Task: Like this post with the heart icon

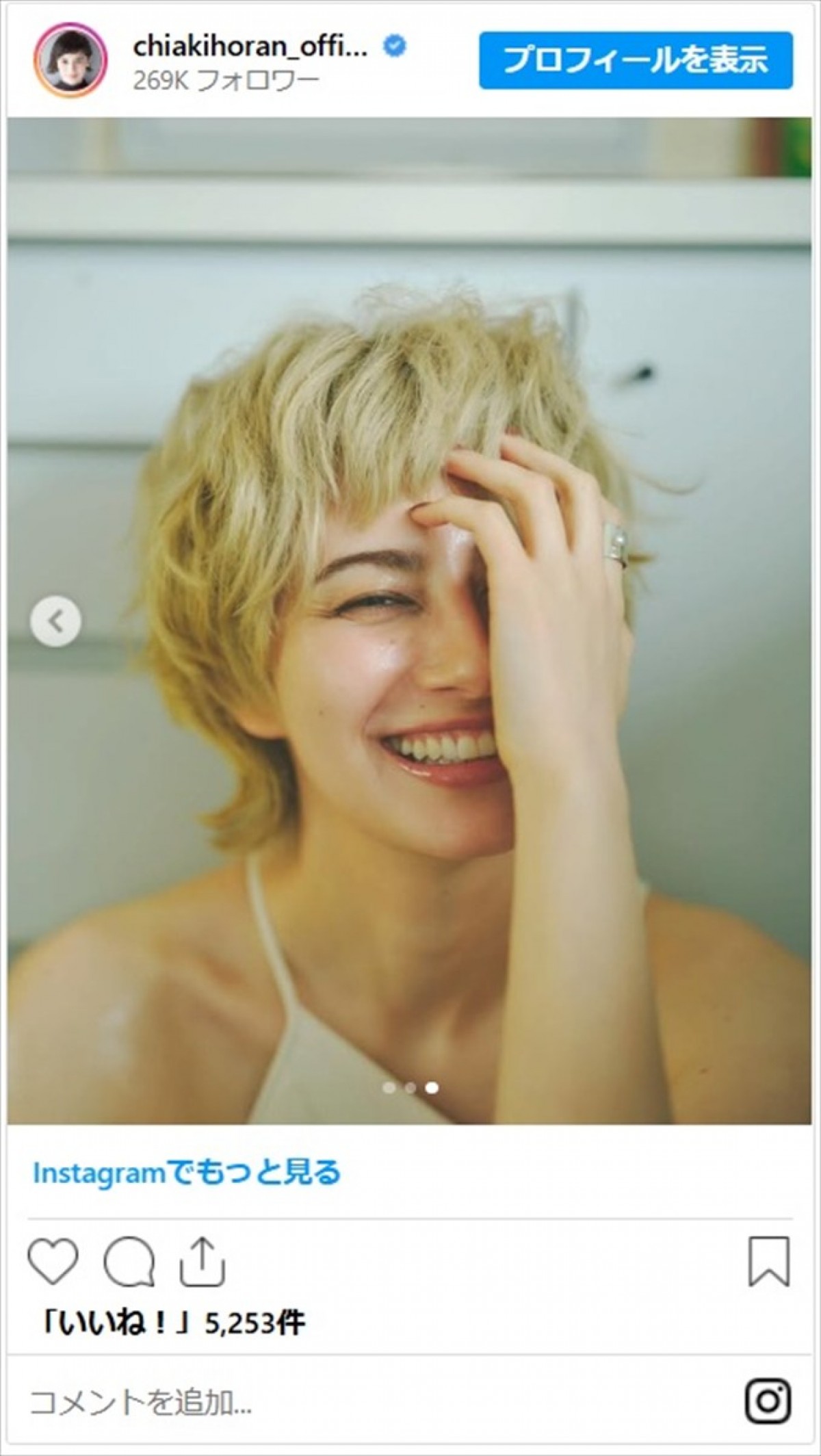Action: click(x=53, y=1261)
